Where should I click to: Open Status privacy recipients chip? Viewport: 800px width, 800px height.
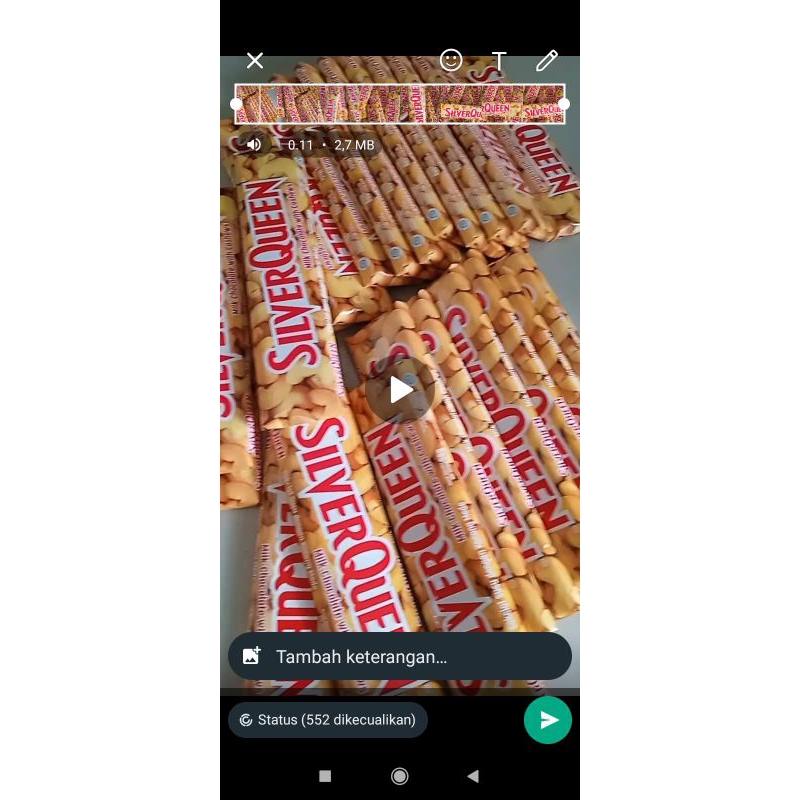tap(328, 720)
